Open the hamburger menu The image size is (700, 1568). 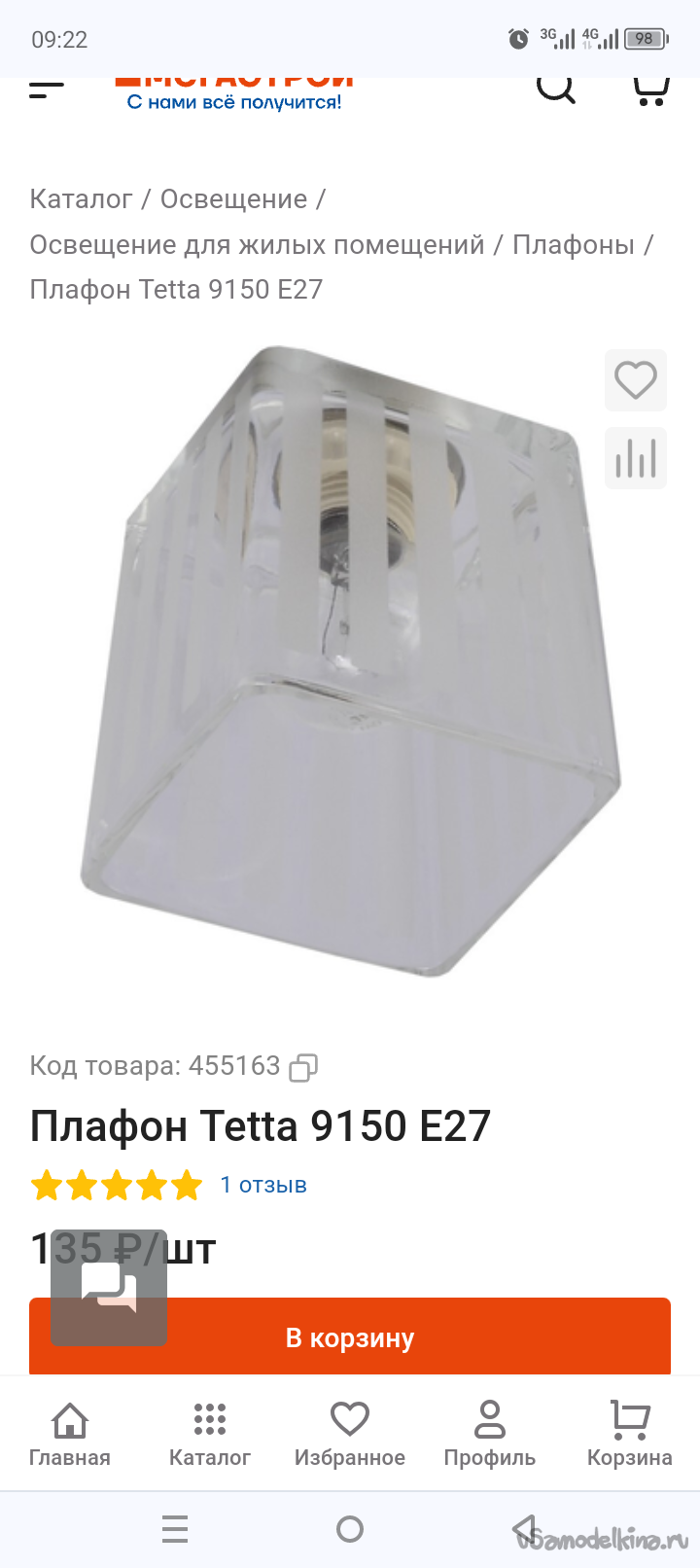point(46,89)
